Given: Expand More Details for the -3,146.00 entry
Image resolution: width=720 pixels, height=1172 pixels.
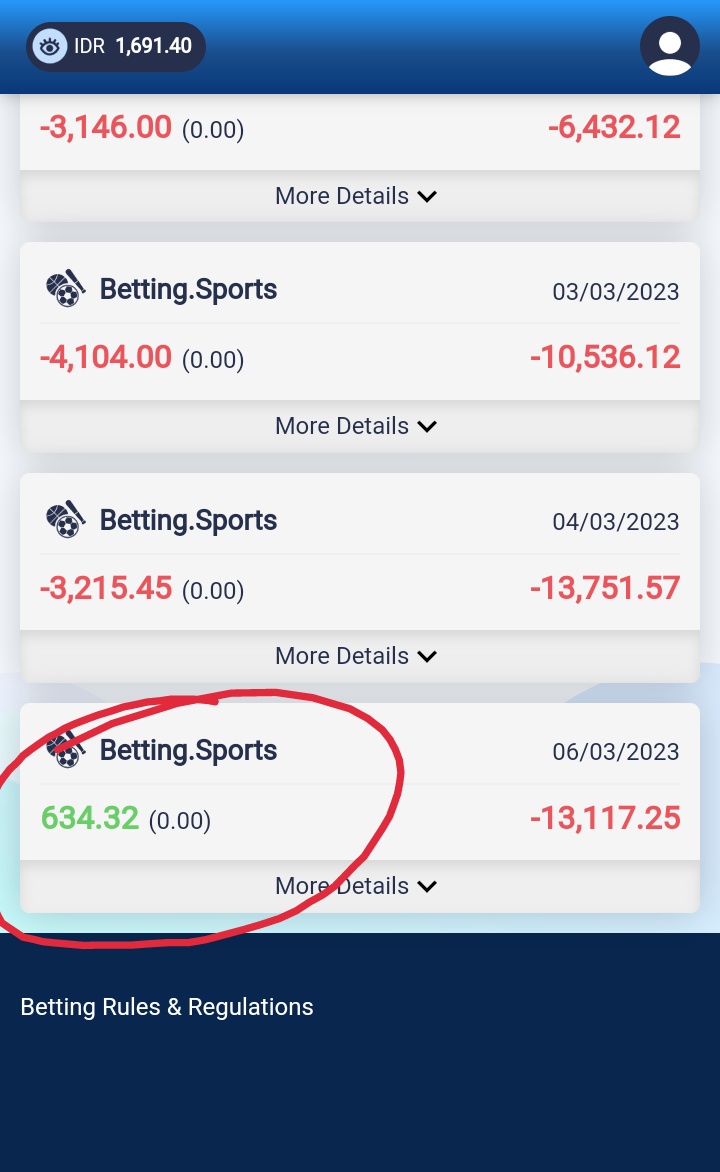Looking at the screenshot, I should point(357,196).
